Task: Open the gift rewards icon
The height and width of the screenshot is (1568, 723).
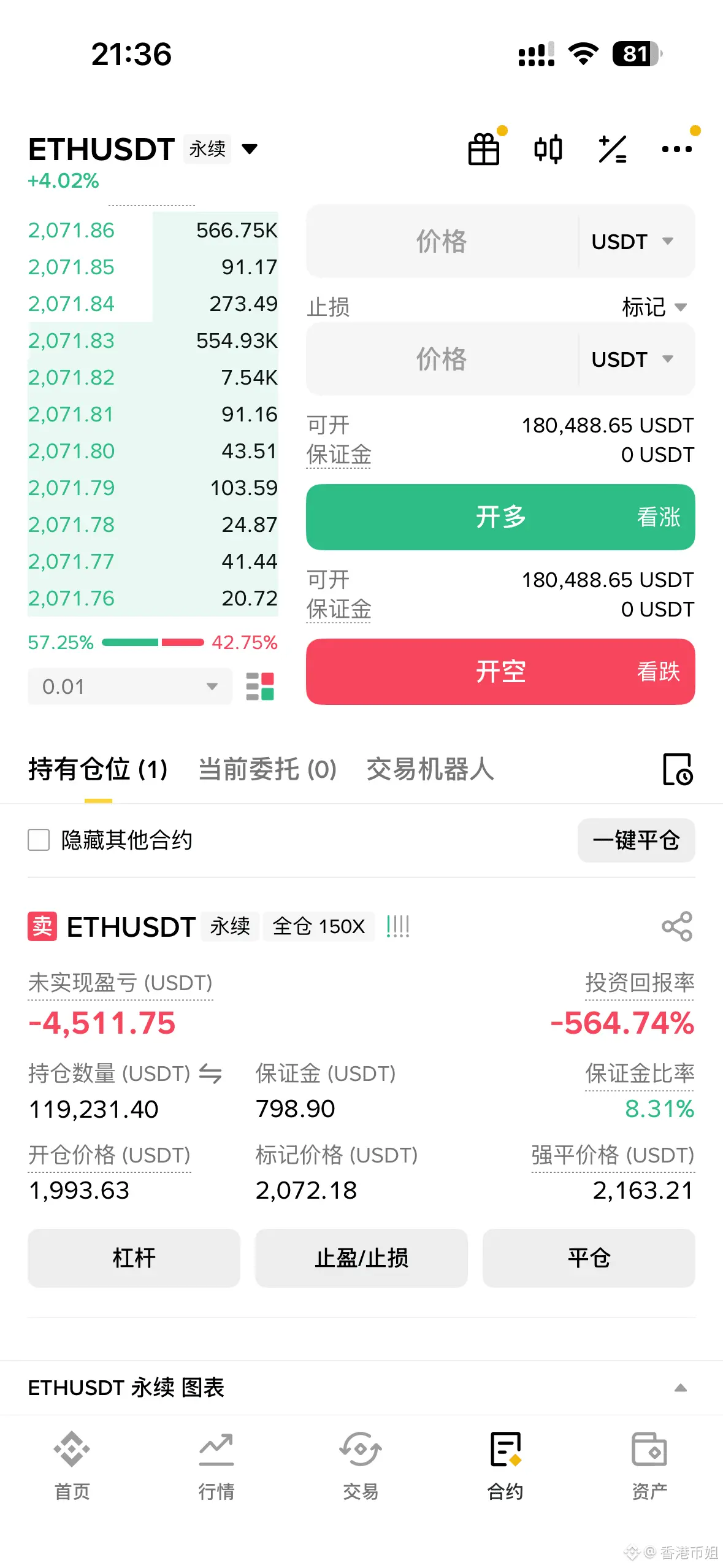Action: pyautogui.click(x=484, y=149)
